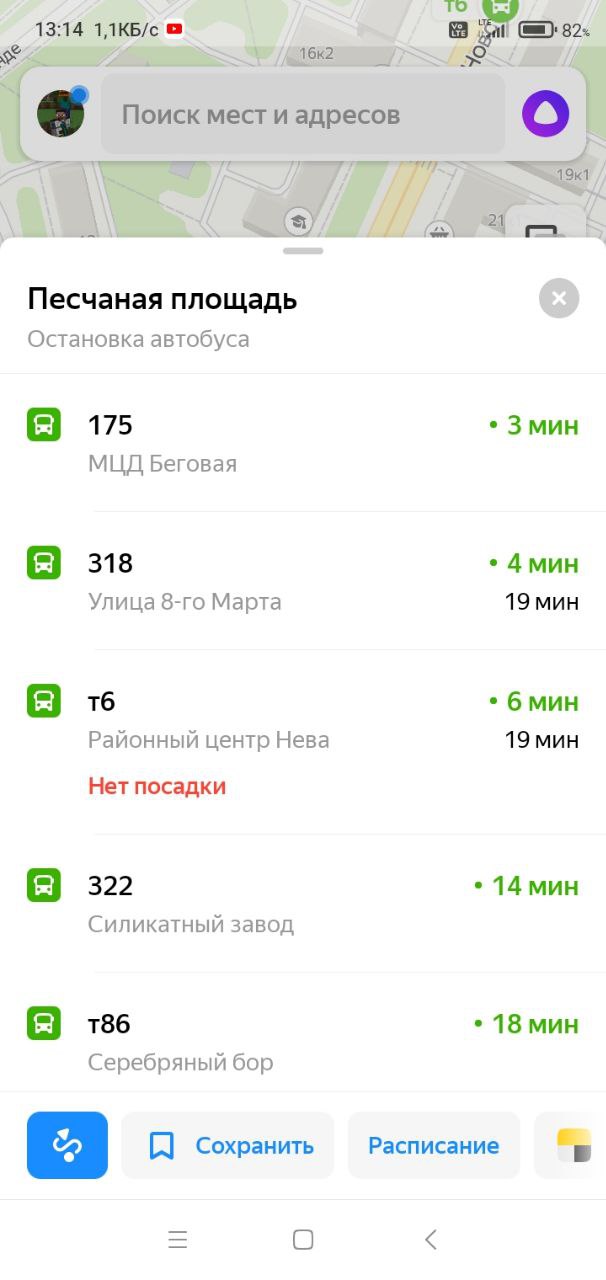Expand the card via the drag handle

[303, 250]
